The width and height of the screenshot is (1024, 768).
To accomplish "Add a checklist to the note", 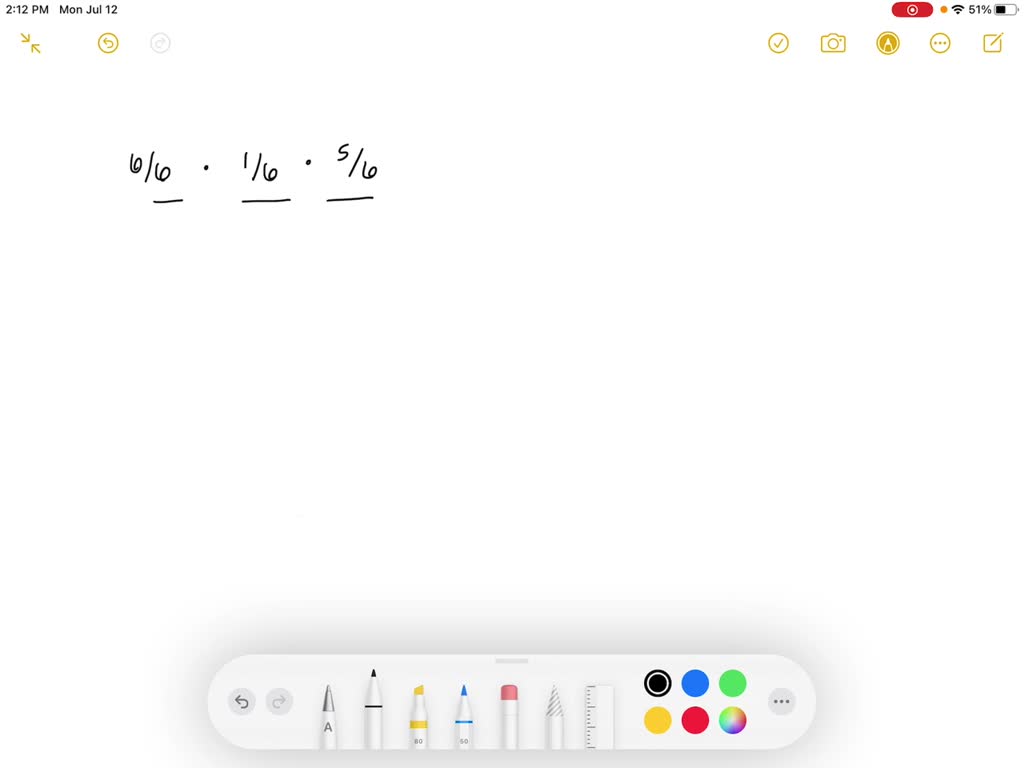I will 778,43.
